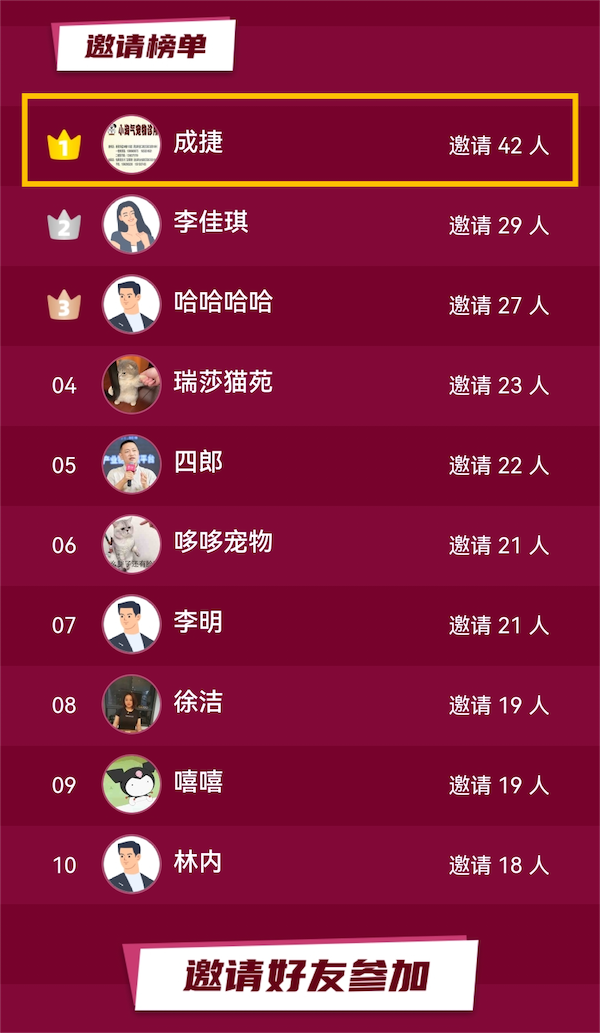Image resolution: width=600 pixels, height=1033 pixels.
Task: Tap the 邀请好友参加 button
Action: click(x=305, y=975)
